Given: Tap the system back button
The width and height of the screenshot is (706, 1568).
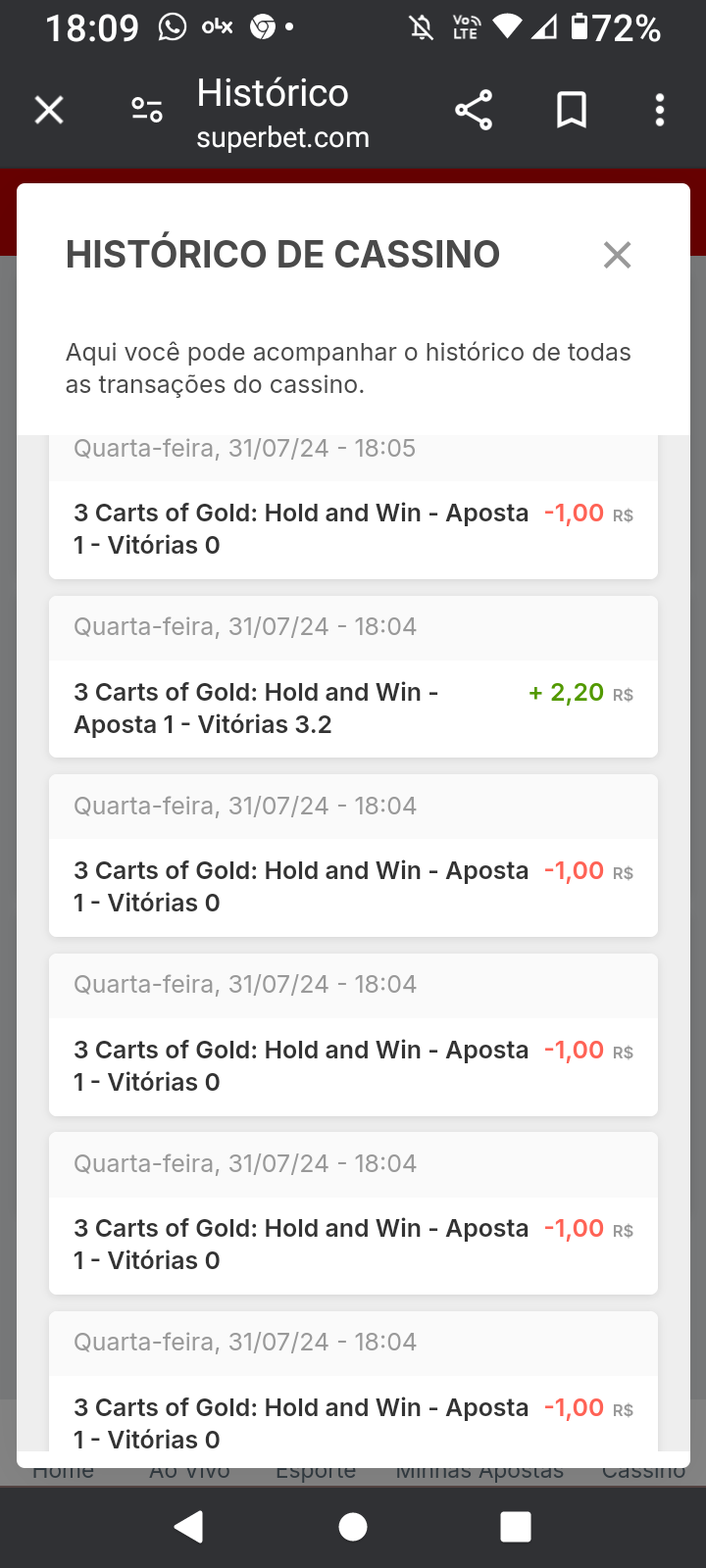Looking at the screenshot, I should point(188,1526).
